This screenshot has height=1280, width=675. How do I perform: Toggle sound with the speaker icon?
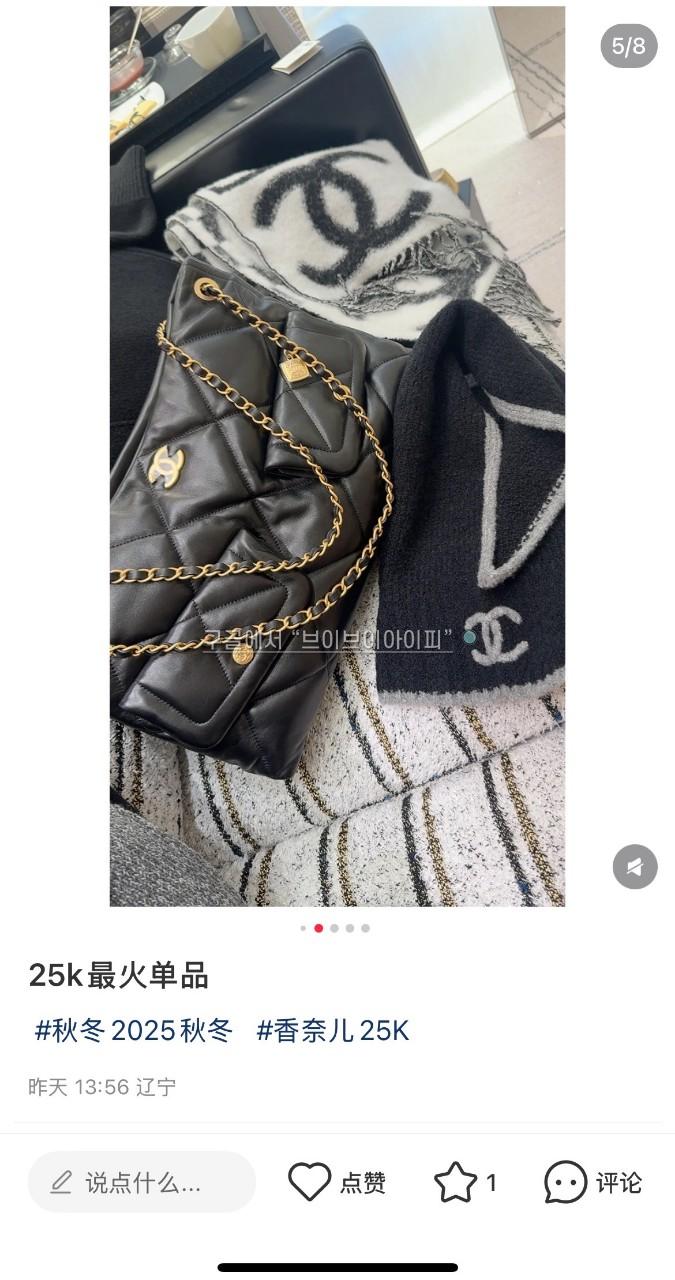click(x=634, y=867)
